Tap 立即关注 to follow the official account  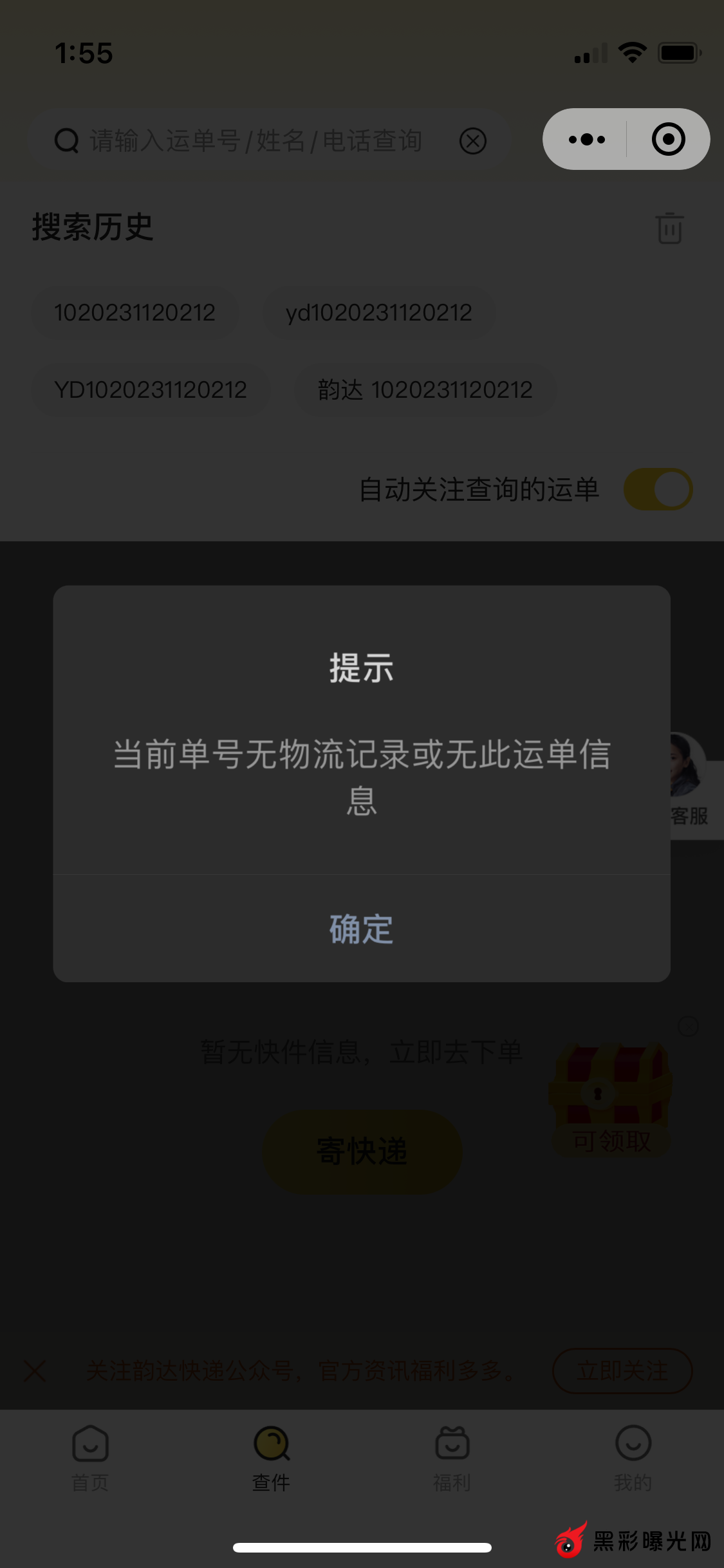click(x=622, y=1371)
